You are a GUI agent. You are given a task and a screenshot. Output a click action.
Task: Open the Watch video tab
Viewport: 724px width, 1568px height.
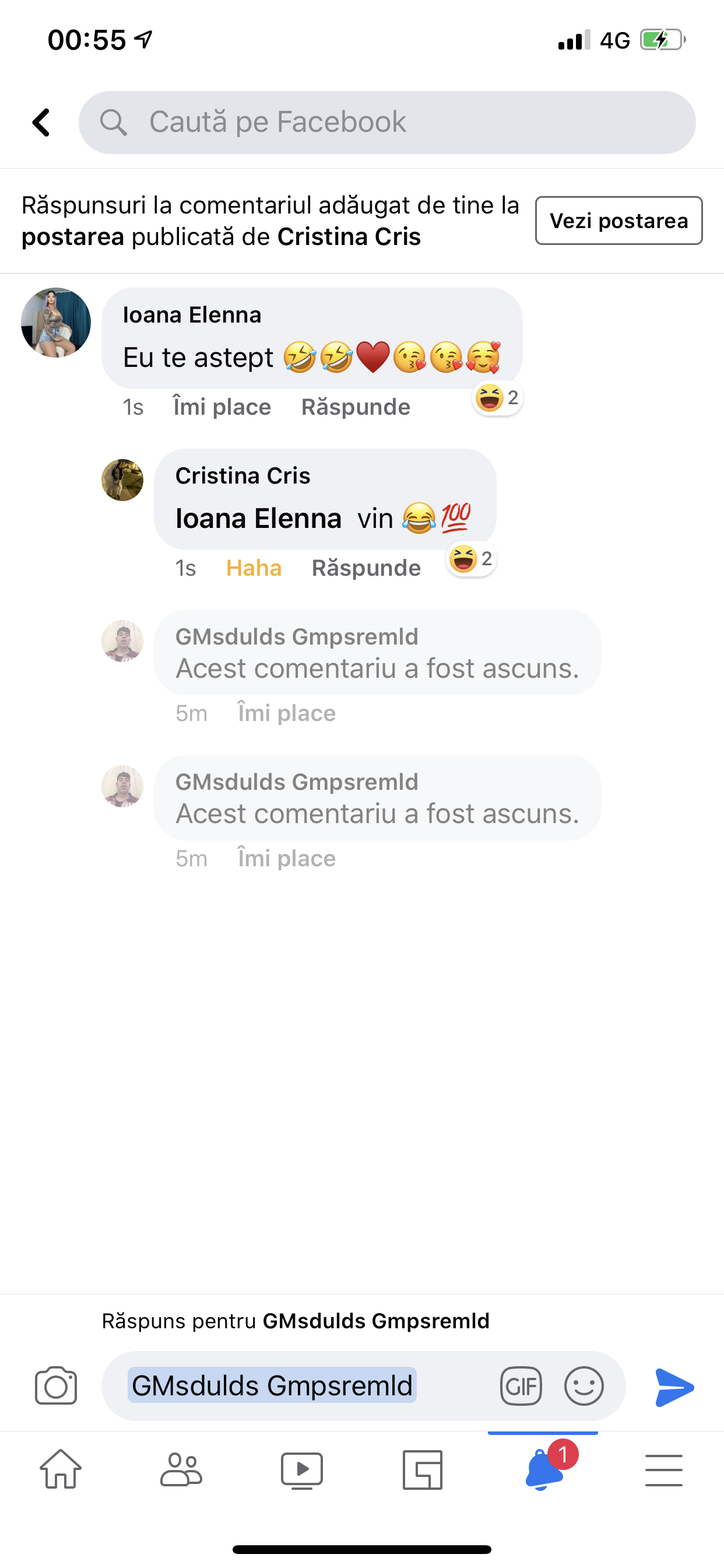point(302,1470)
